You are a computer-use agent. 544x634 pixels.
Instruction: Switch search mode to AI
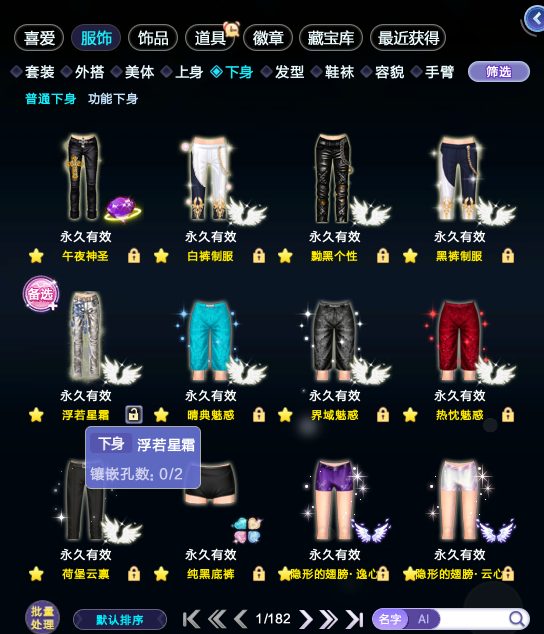click(423, 619)
